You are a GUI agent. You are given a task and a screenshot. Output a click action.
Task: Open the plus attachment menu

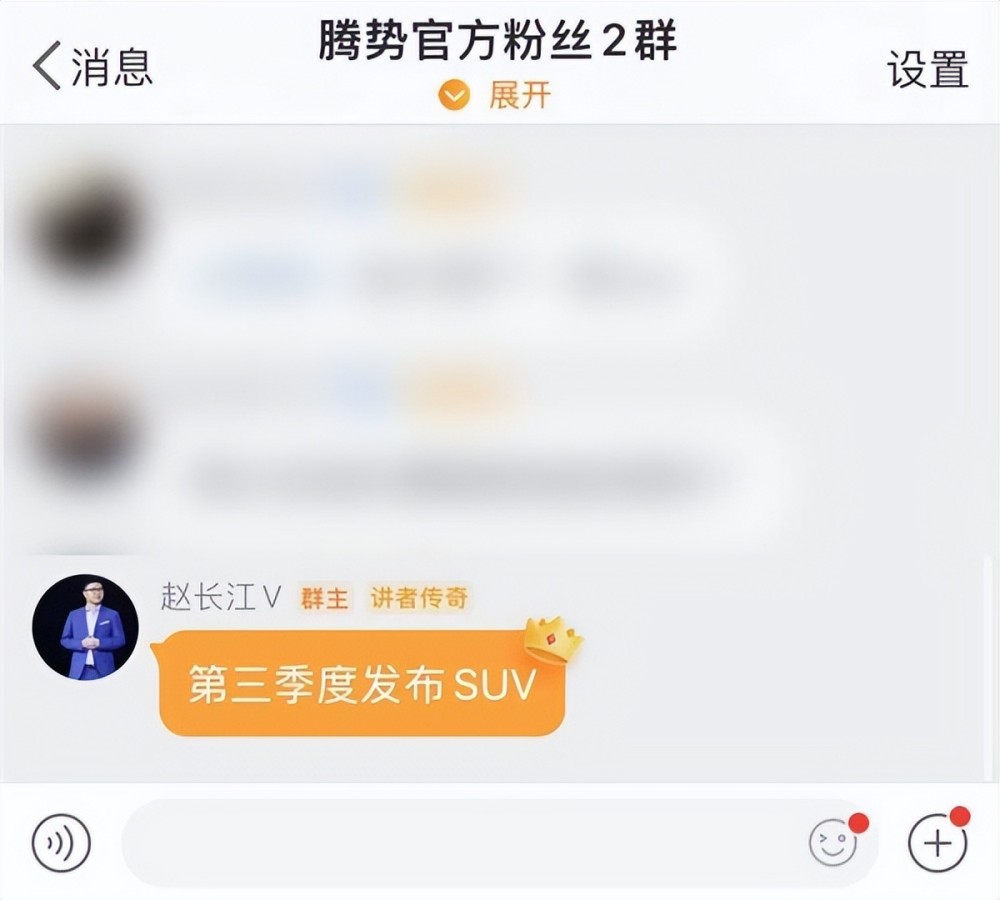[x=937, y=843]
